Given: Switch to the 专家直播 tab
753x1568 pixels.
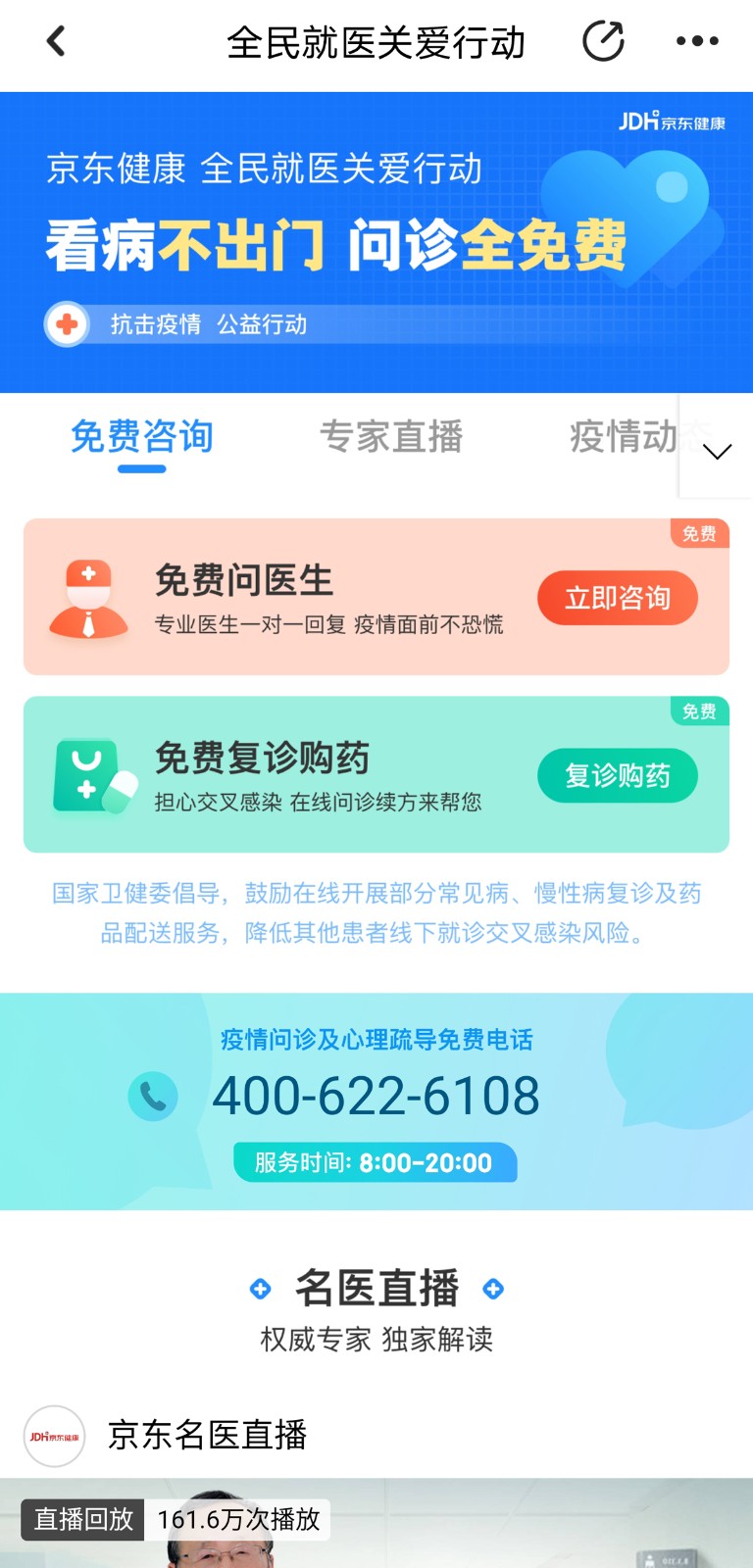Looking at the screenshot, I should pos(391,437).
